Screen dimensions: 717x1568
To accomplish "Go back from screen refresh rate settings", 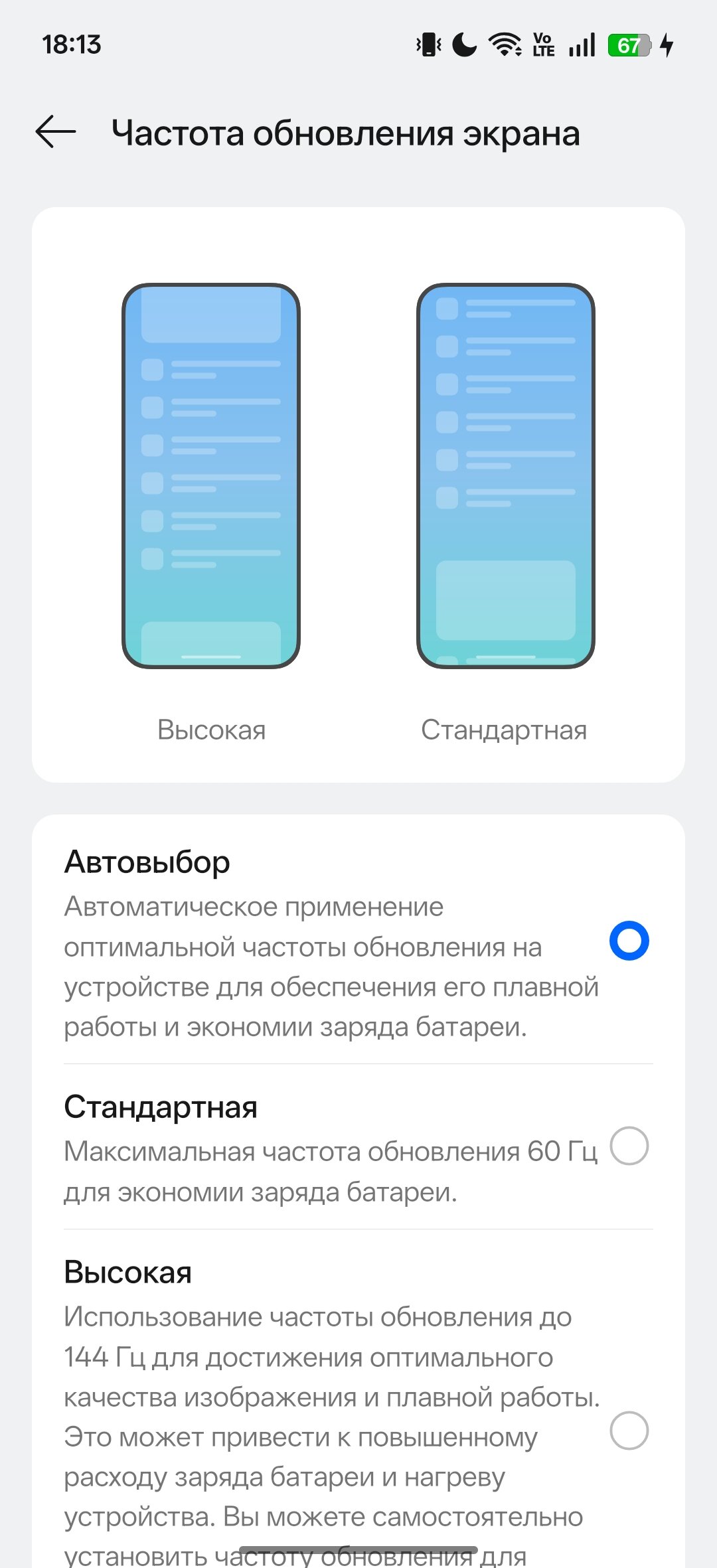I will coord(56,131).
